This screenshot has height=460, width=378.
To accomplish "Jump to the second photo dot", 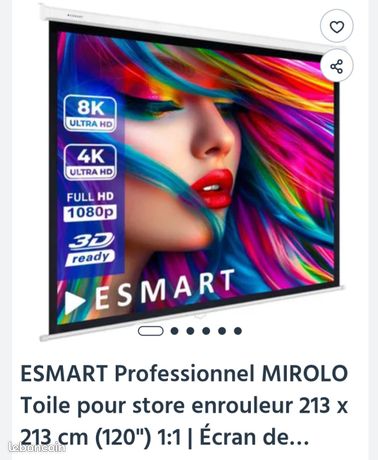I will pyautogui.click(x=174, y=331).
